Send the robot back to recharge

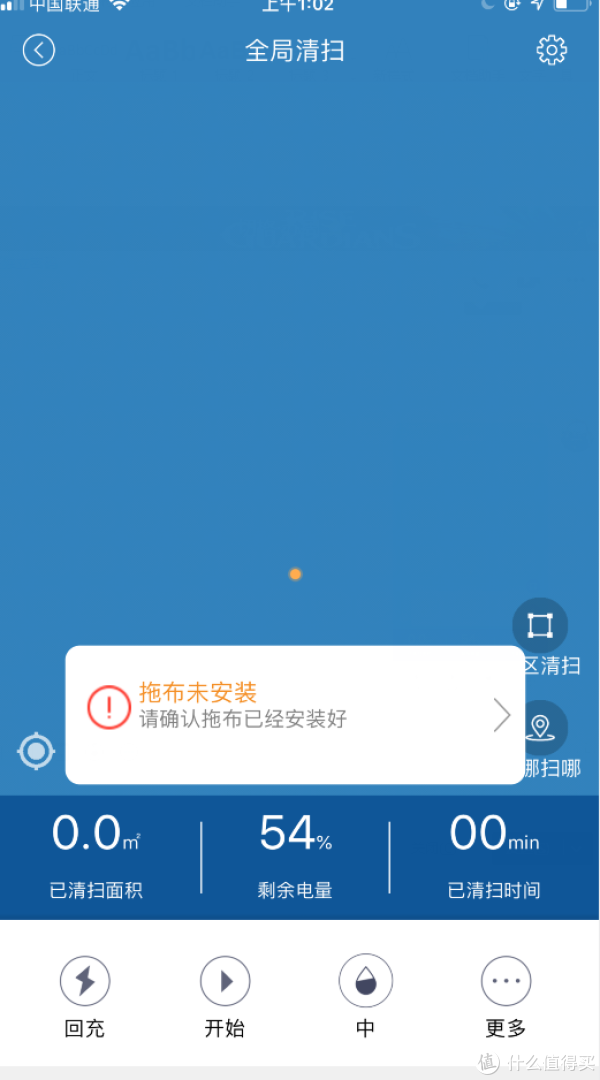[84, 981]
